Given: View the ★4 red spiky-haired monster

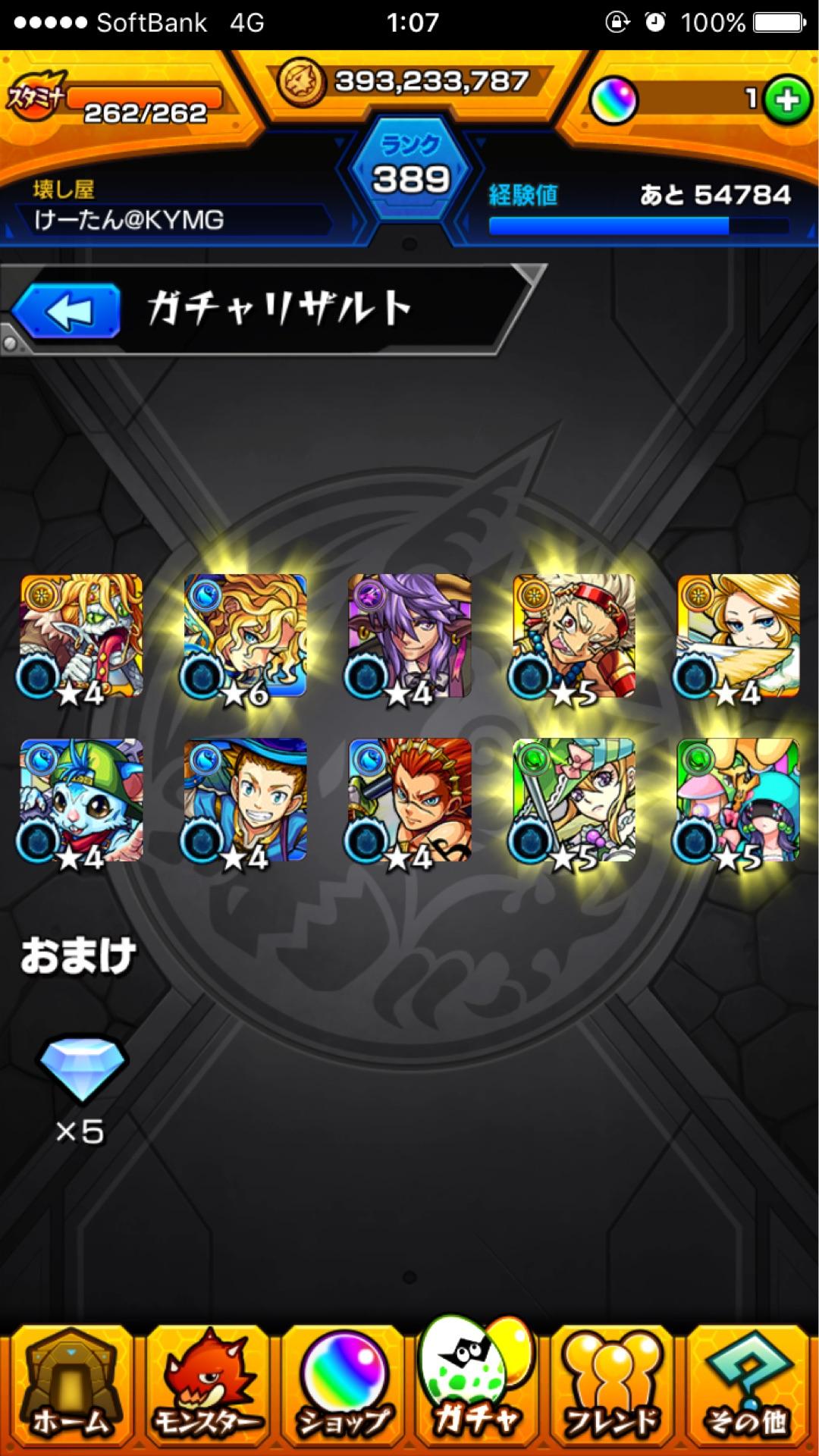Looking at the screenshot, I should tap(409, 801).
